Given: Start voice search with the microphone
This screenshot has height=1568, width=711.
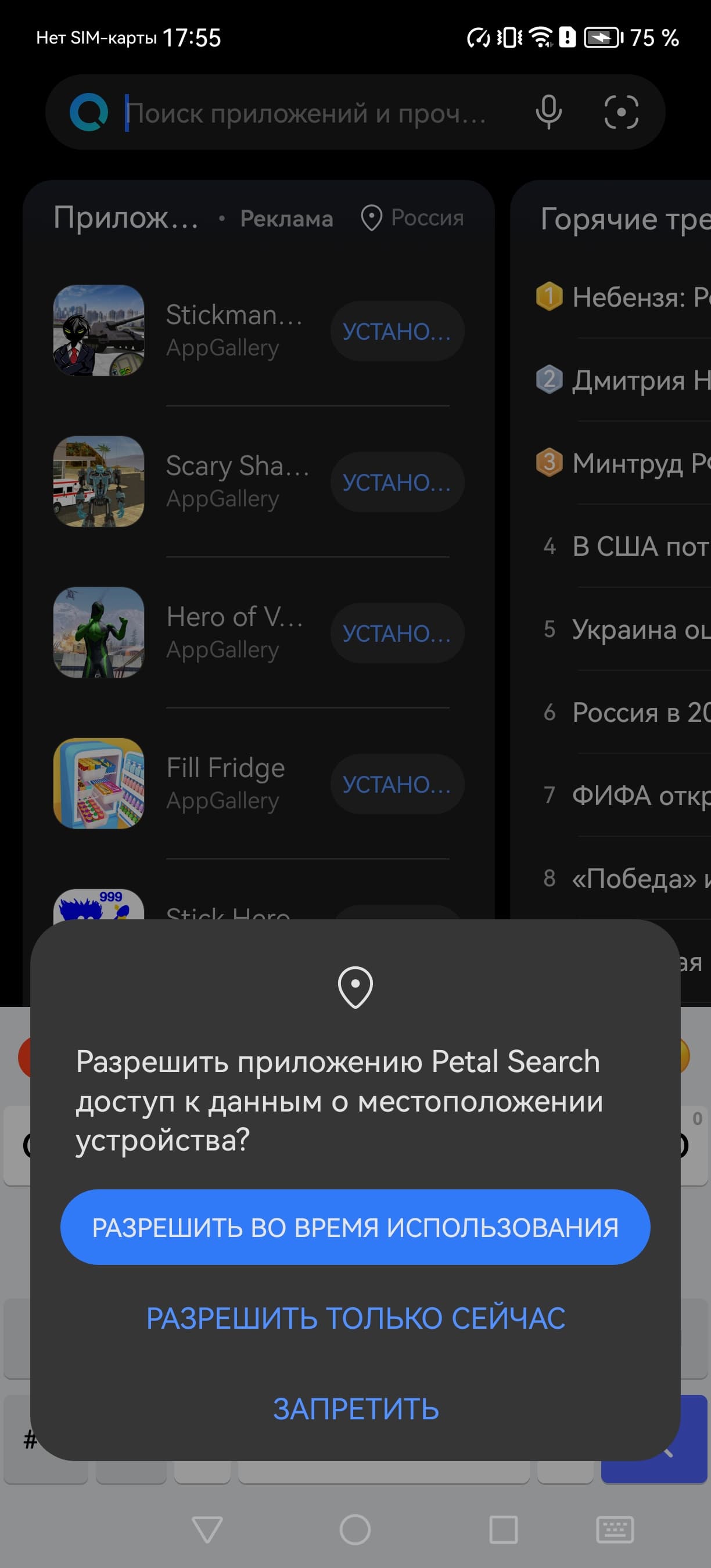Looking at the screenshot, I should pyautogui.click(x=548, y=113).
